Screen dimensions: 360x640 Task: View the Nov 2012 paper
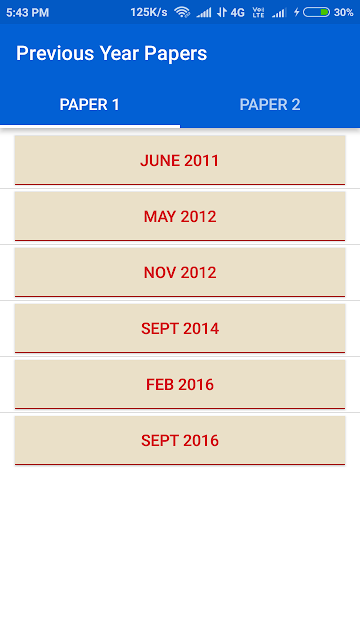click(180, 272)
